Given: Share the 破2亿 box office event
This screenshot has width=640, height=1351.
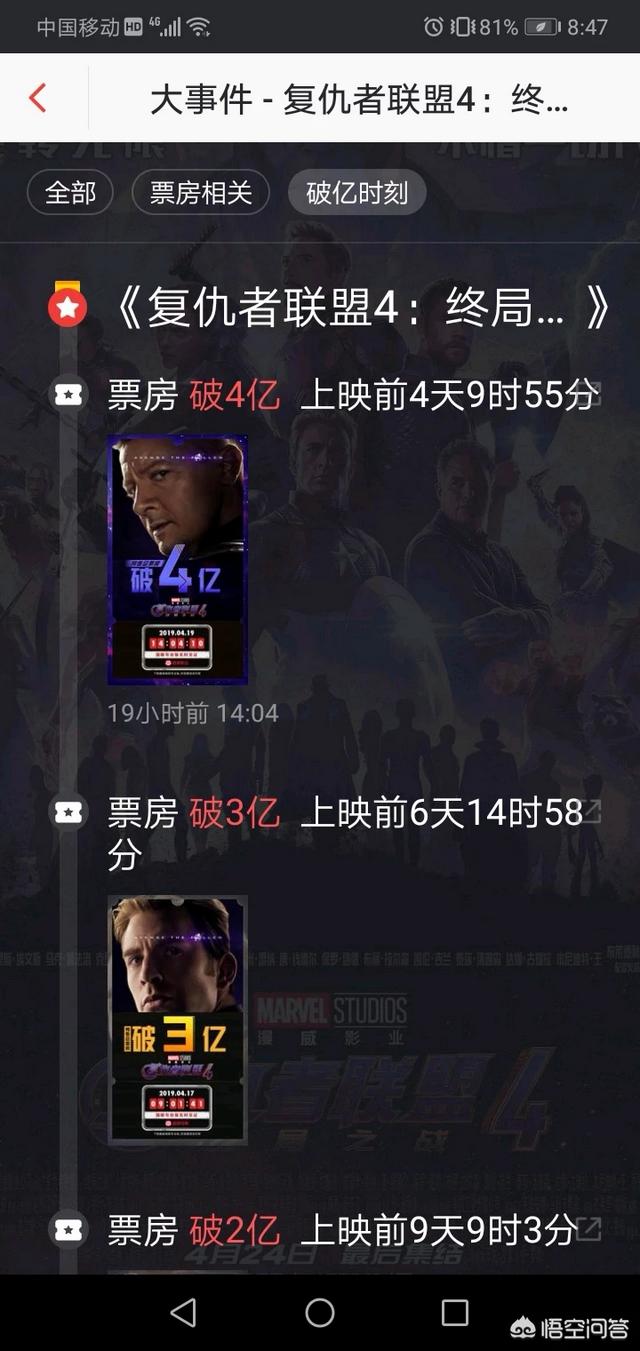Looking at the screenshot, I should point(590,1230).
